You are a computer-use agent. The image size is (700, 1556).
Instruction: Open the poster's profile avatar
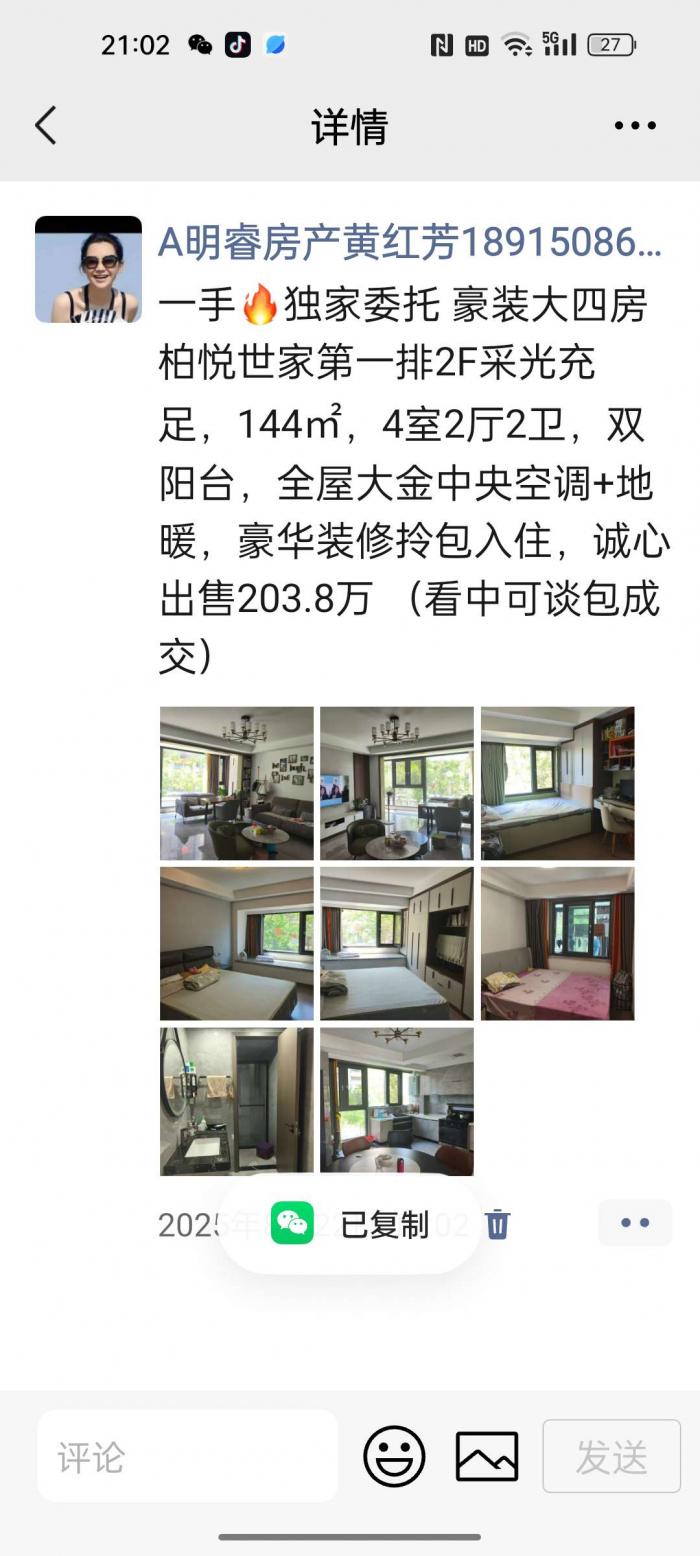tap(88, 269)
